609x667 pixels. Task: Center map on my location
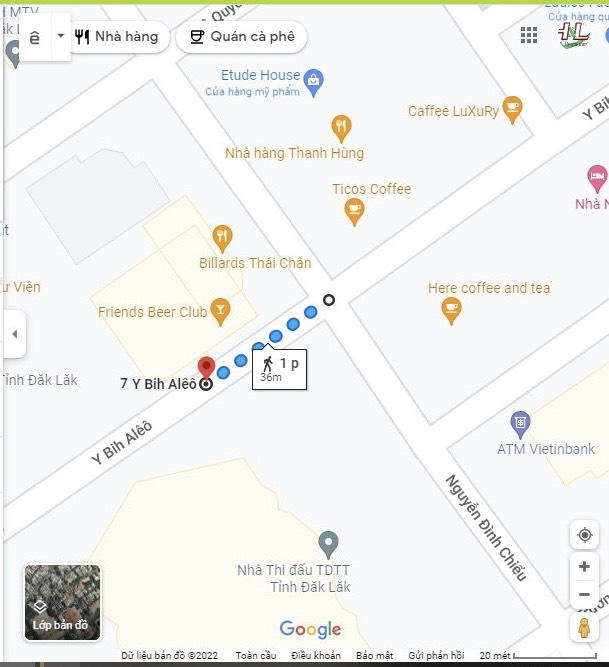tap(585, 535)
